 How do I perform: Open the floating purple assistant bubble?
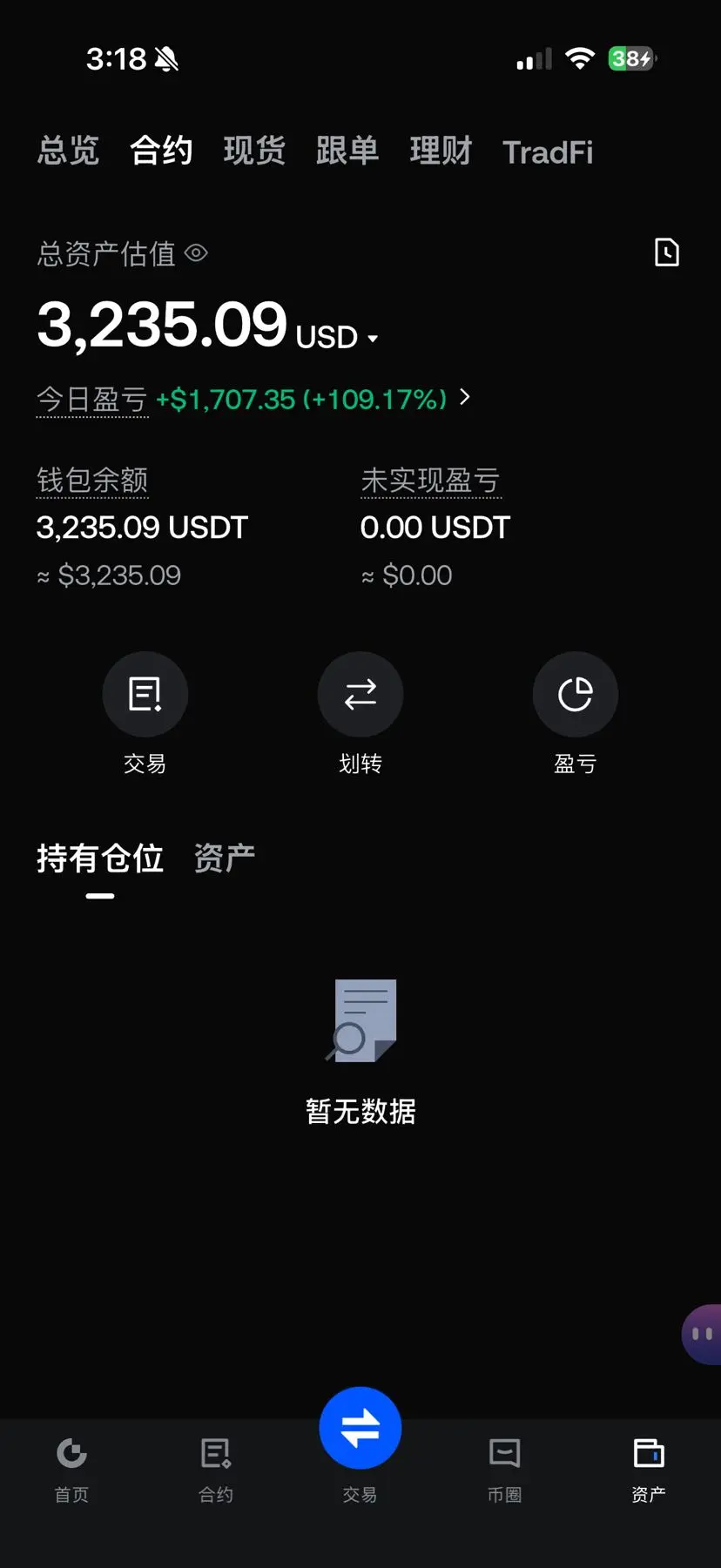point(702,1334)
